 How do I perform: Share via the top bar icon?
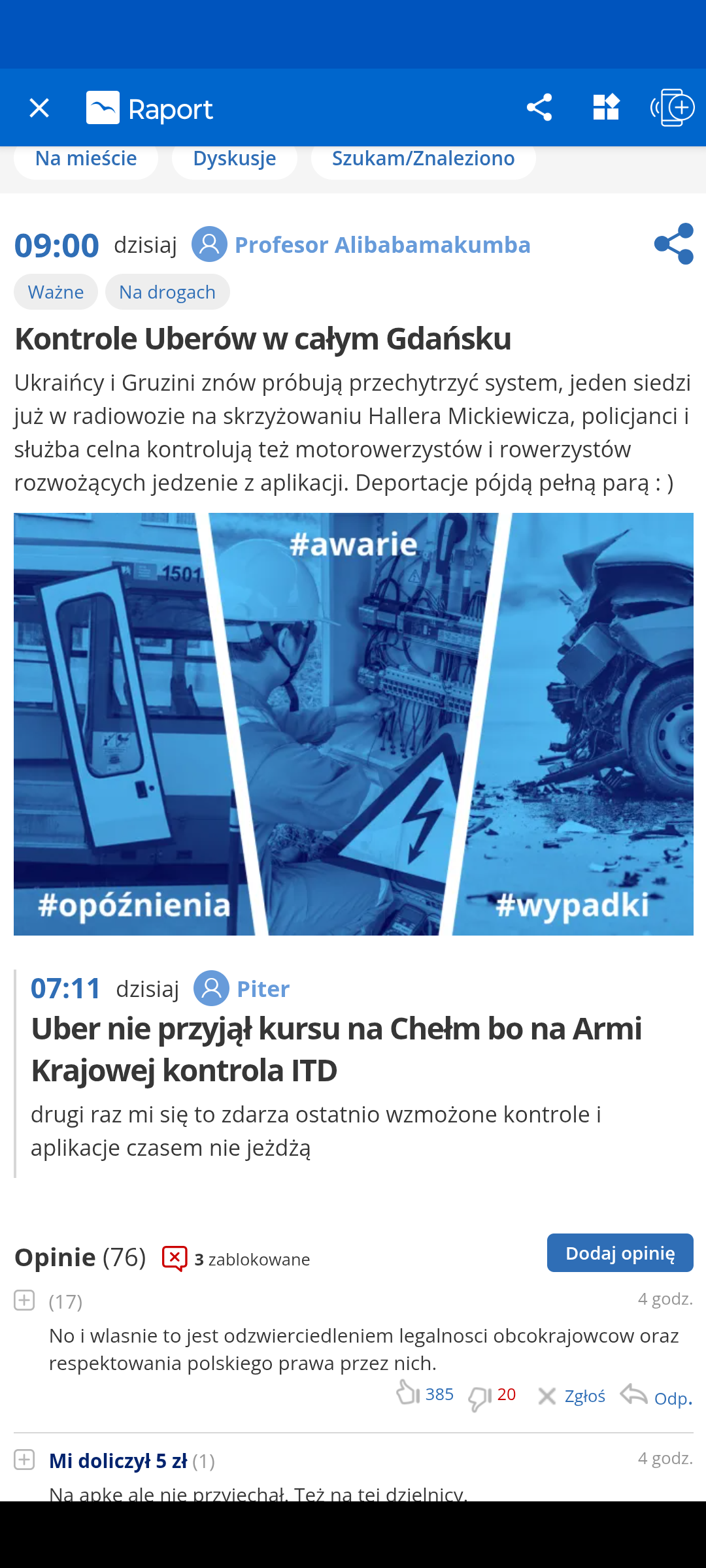[x=539, y=108]
